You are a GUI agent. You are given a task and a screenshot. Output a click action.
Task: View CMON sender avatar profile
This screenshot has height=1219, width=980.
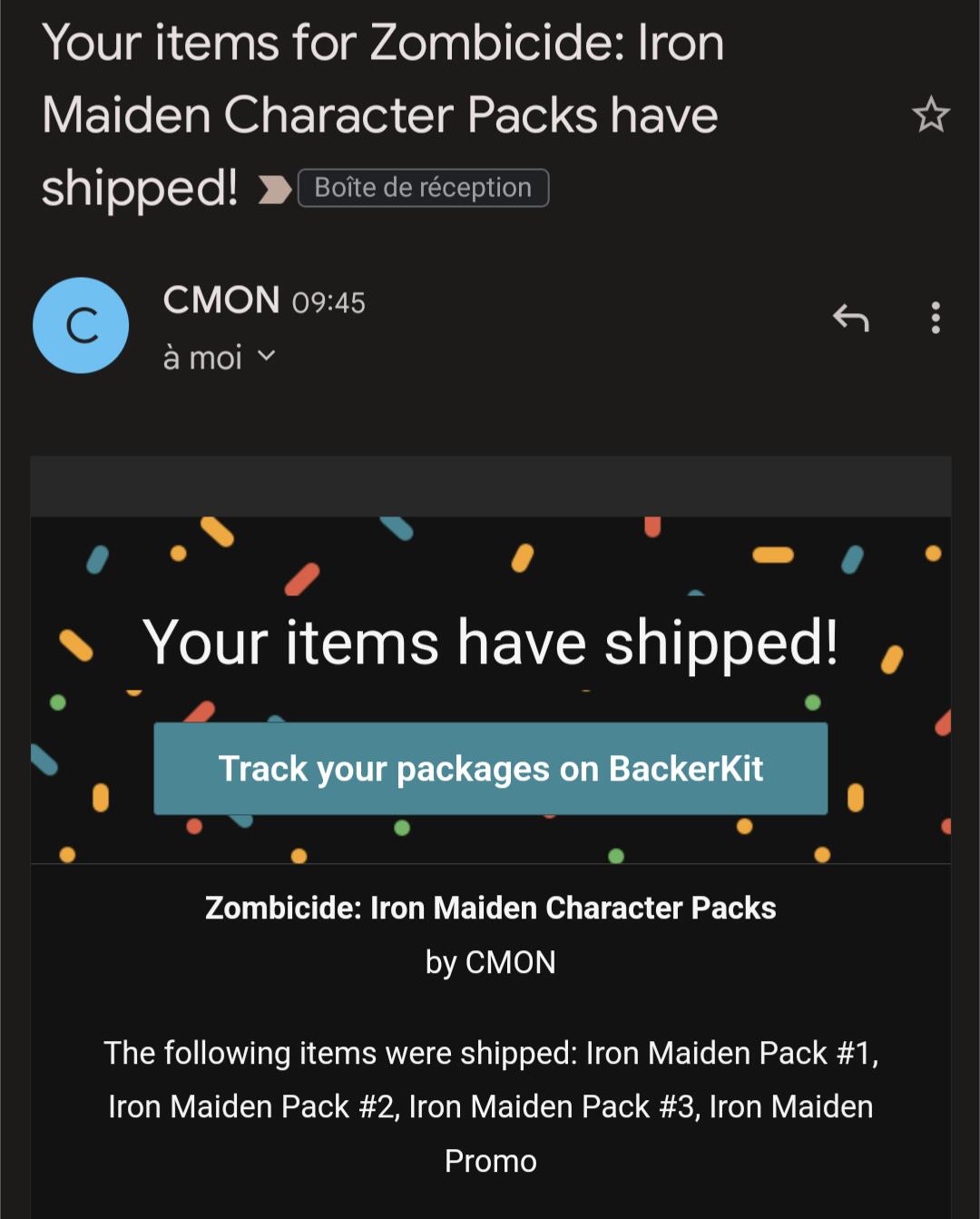[81, 325]
